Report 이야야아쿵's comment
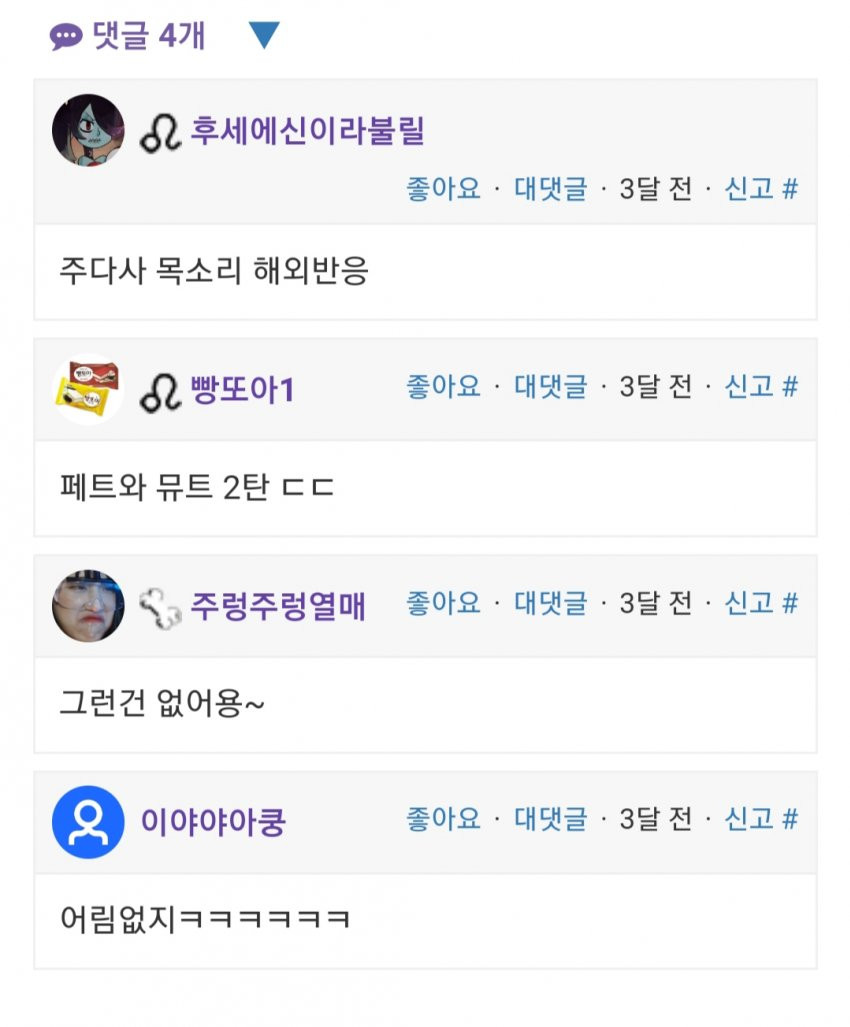This screenshot has width=850, height=1027. click(749, 820)
